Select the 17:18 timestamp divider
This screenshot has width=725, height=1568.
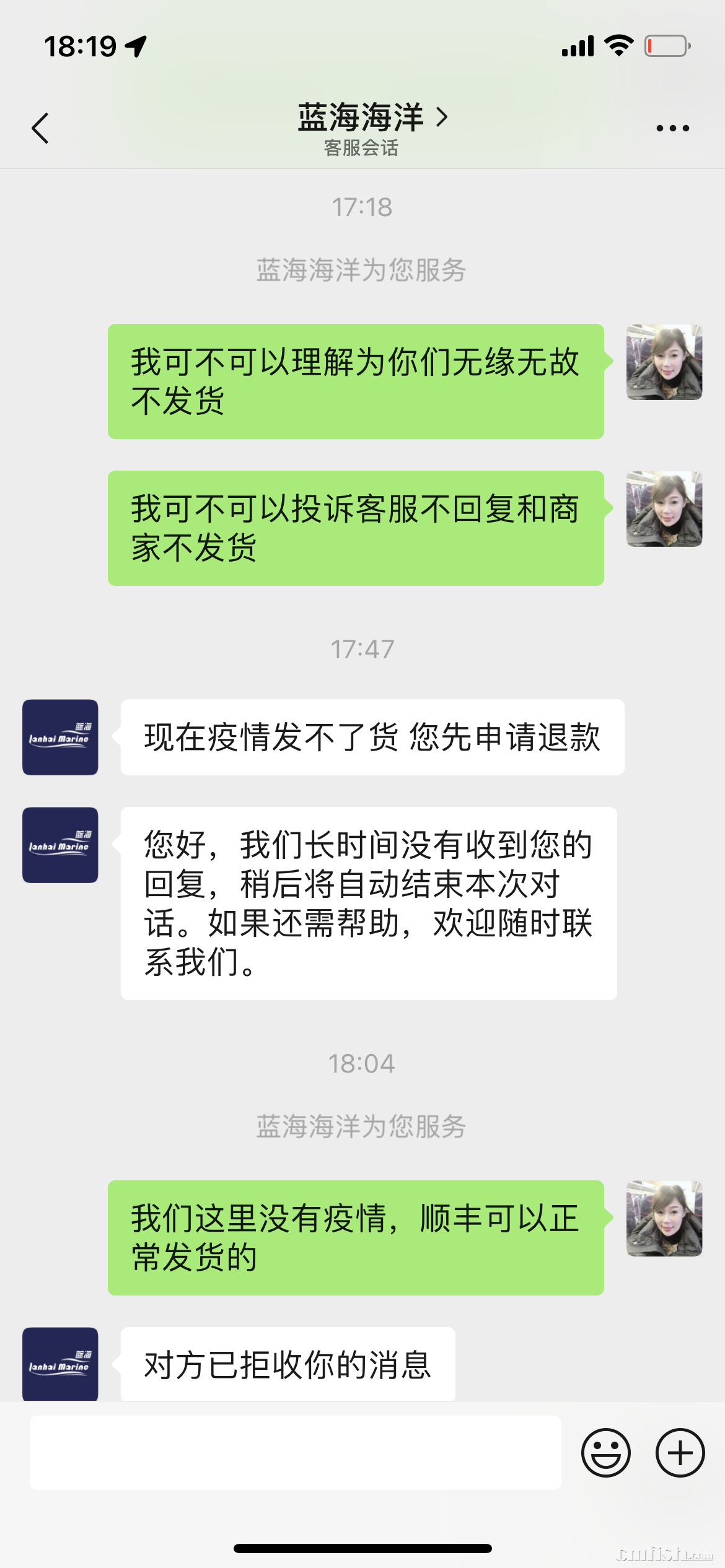[x=361, y=208]
